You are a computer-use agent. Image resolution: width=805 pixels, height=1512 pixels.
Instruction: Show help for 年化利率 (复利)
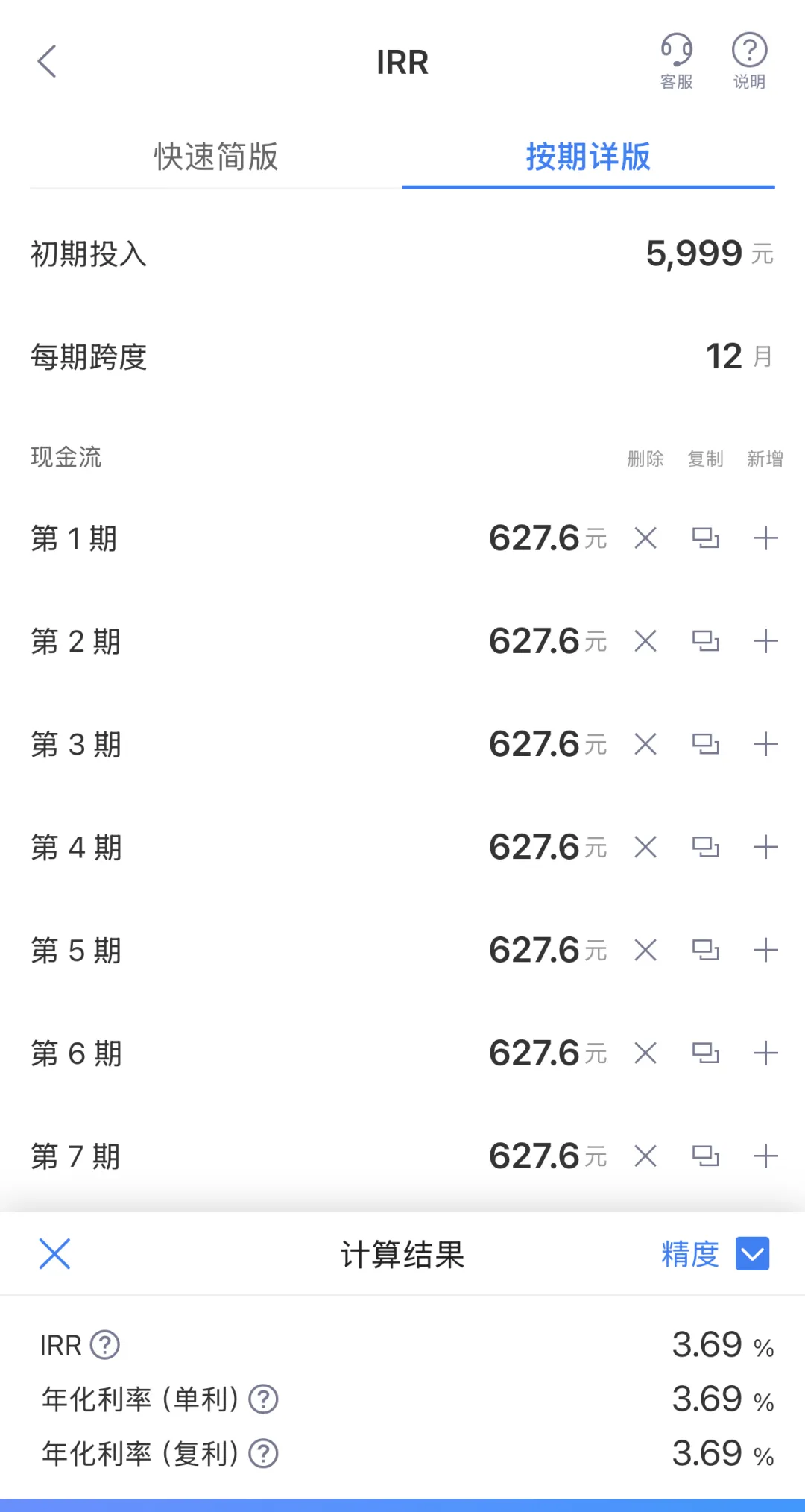click(x=263, y=1453)
